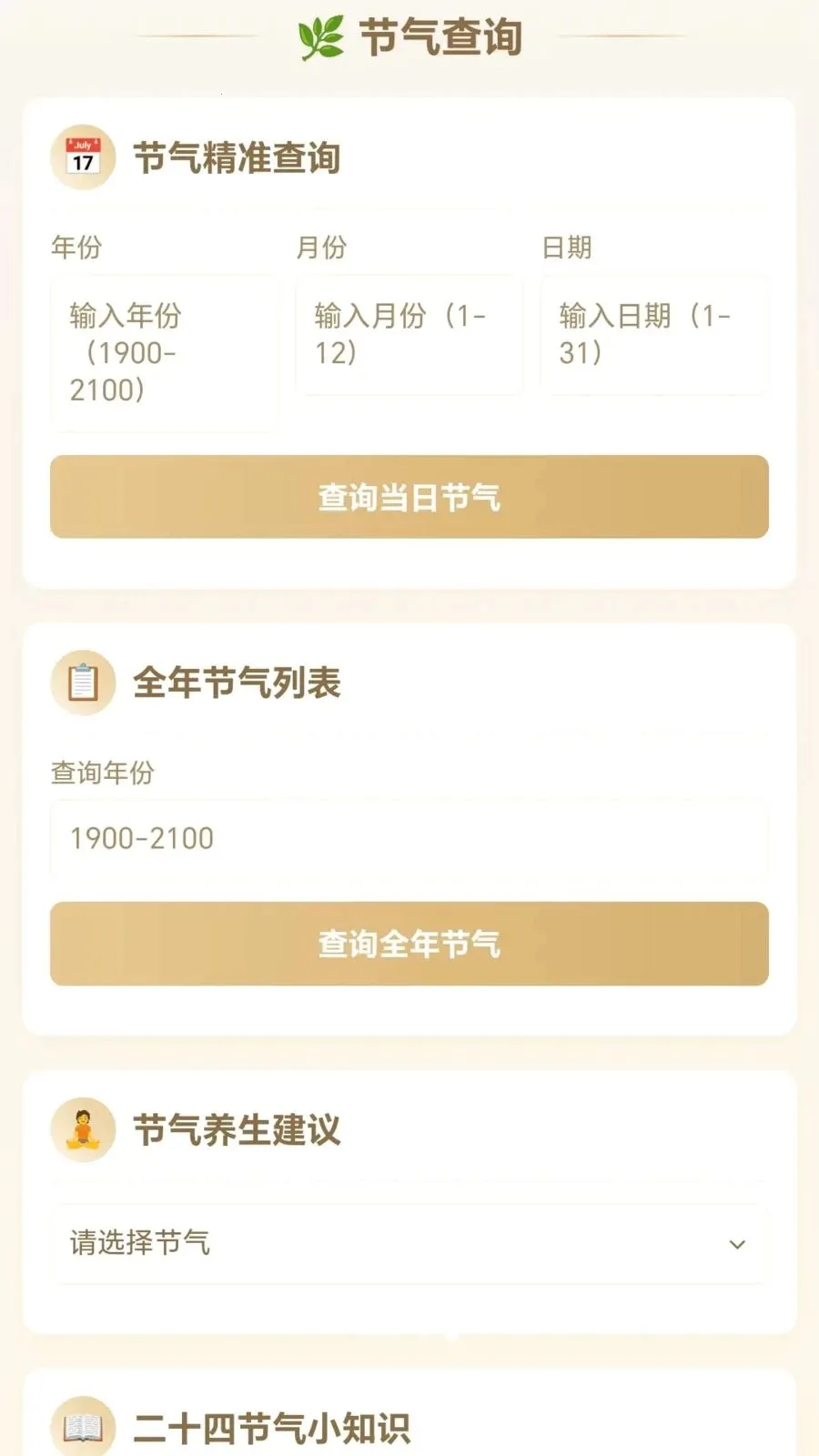
Task: Click the 节气查询 page heading
Action: 443,38
